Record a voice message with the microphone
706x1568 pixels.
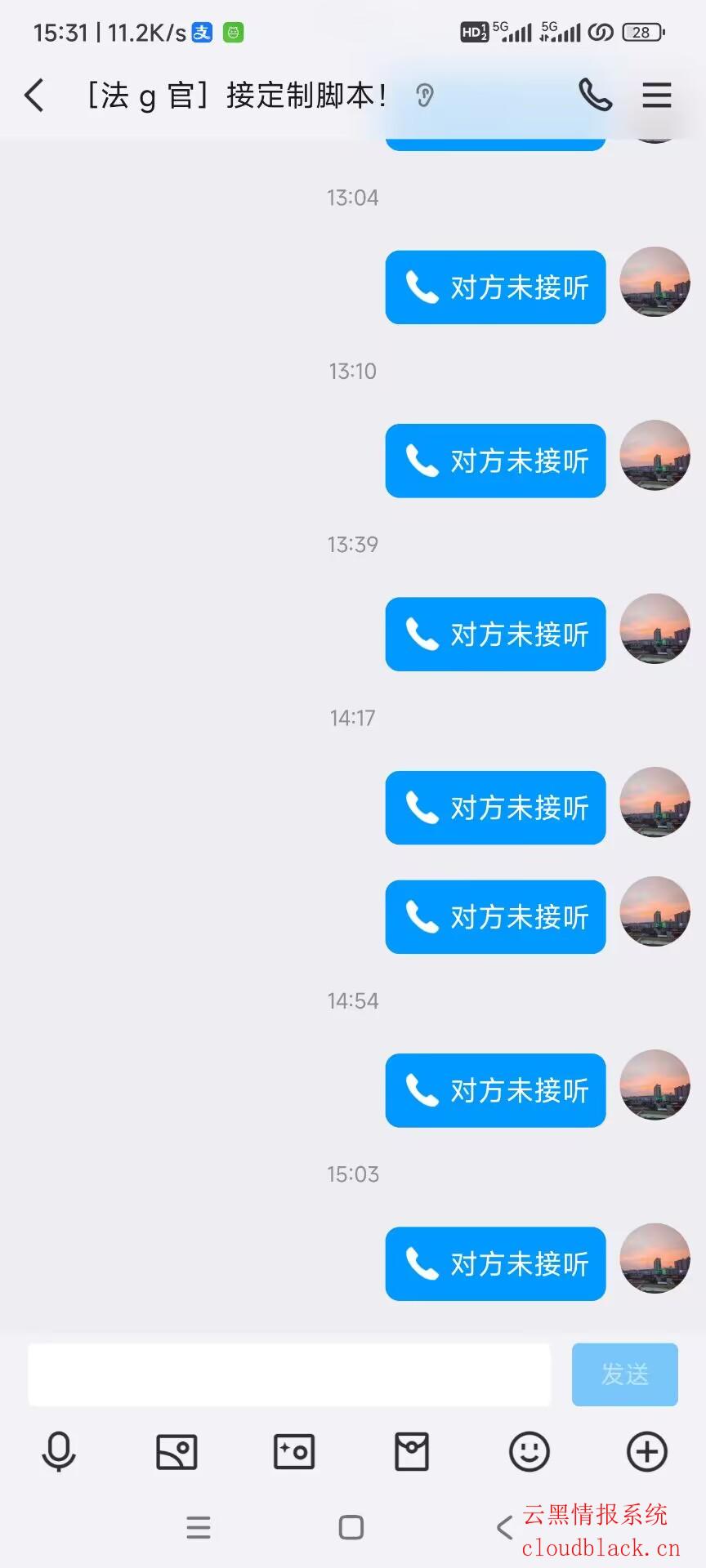pyautogui.click(x=59, y=1451)
